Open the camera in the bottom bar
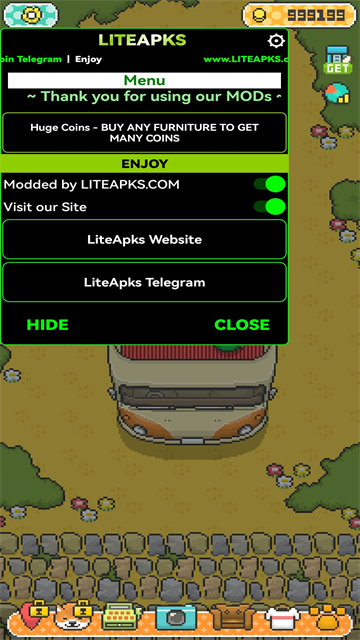360x640 pixels. pos(176,617)
